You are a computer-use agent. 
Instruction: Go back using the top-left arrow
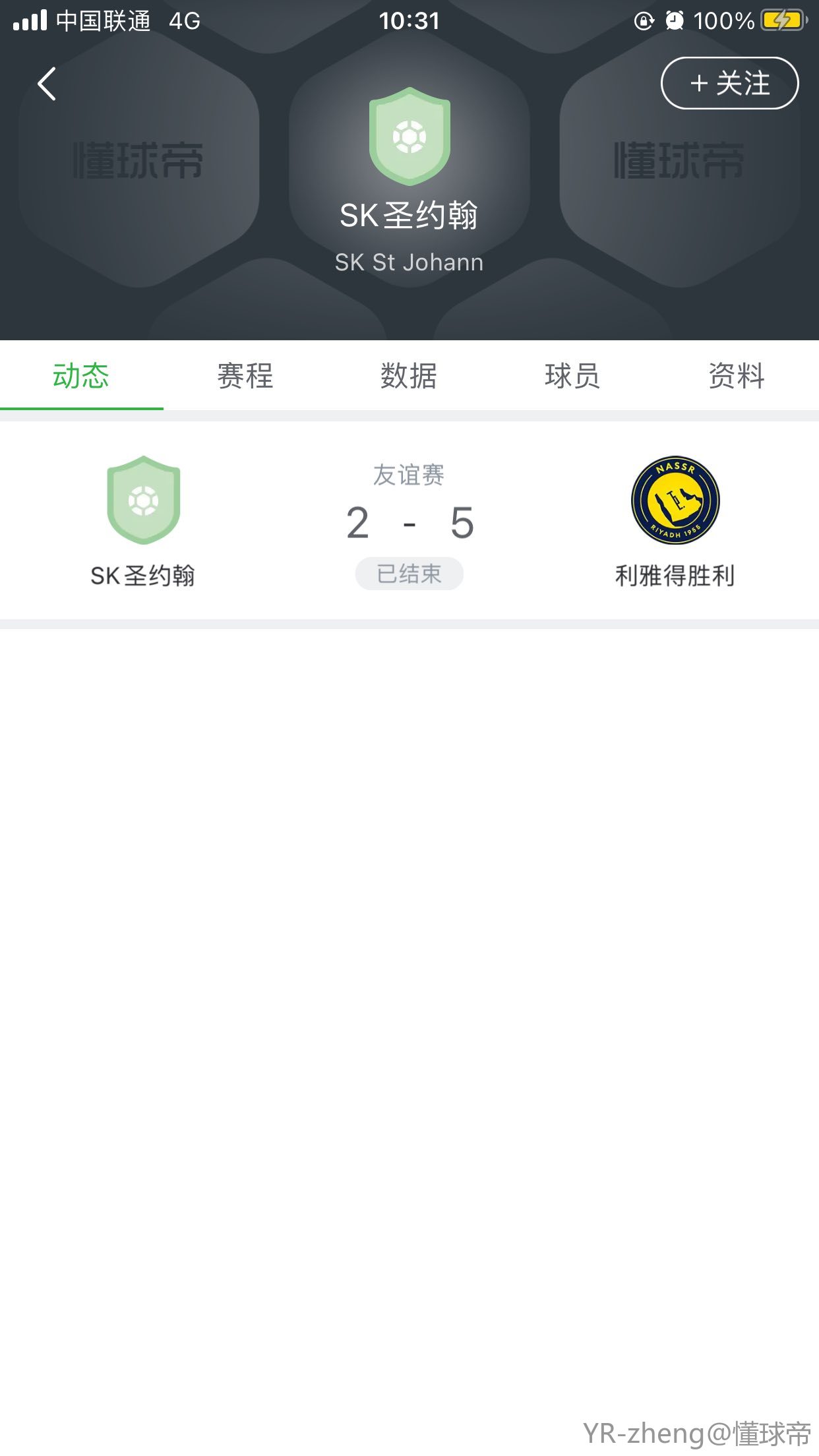(x=47, y=84)
